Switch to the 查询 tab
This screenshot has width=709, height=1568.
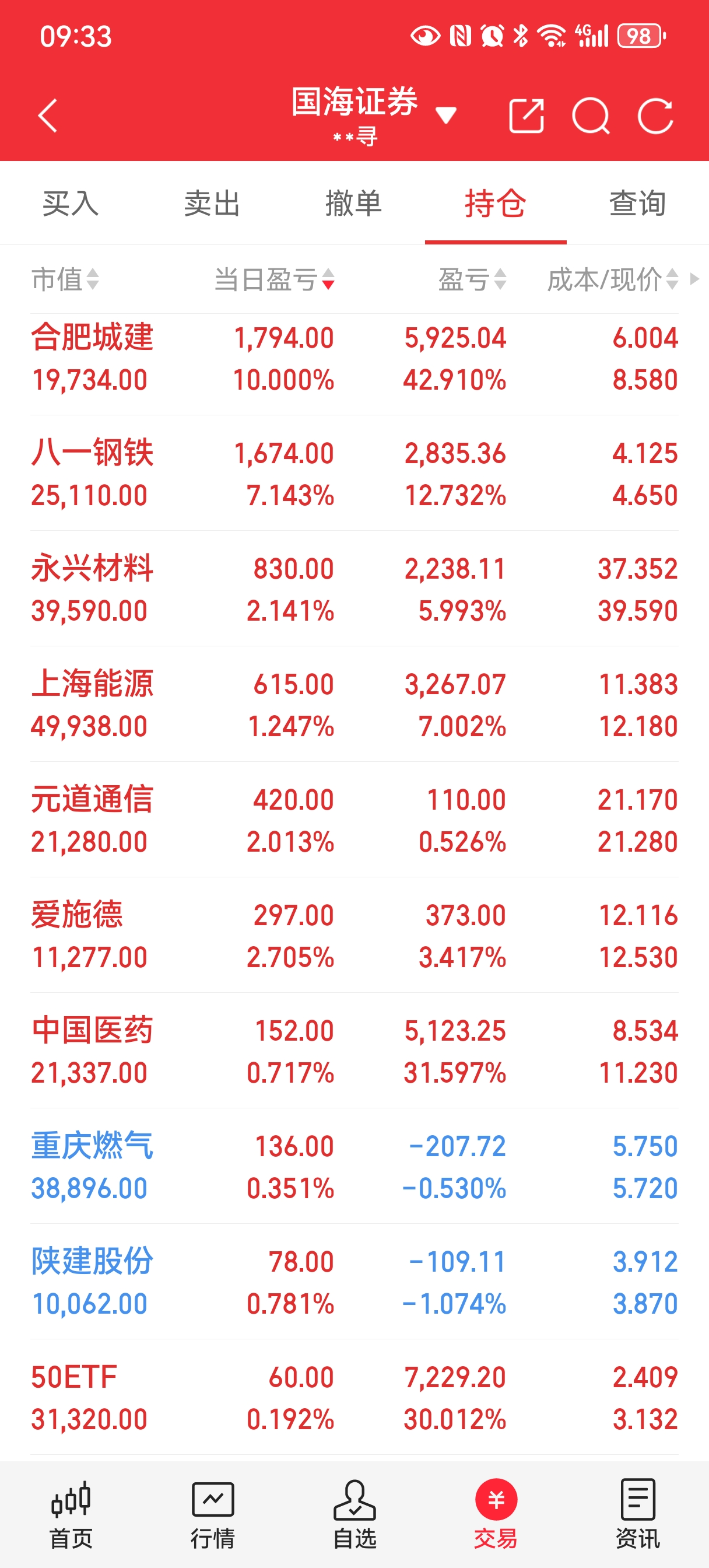click(637, 204)
